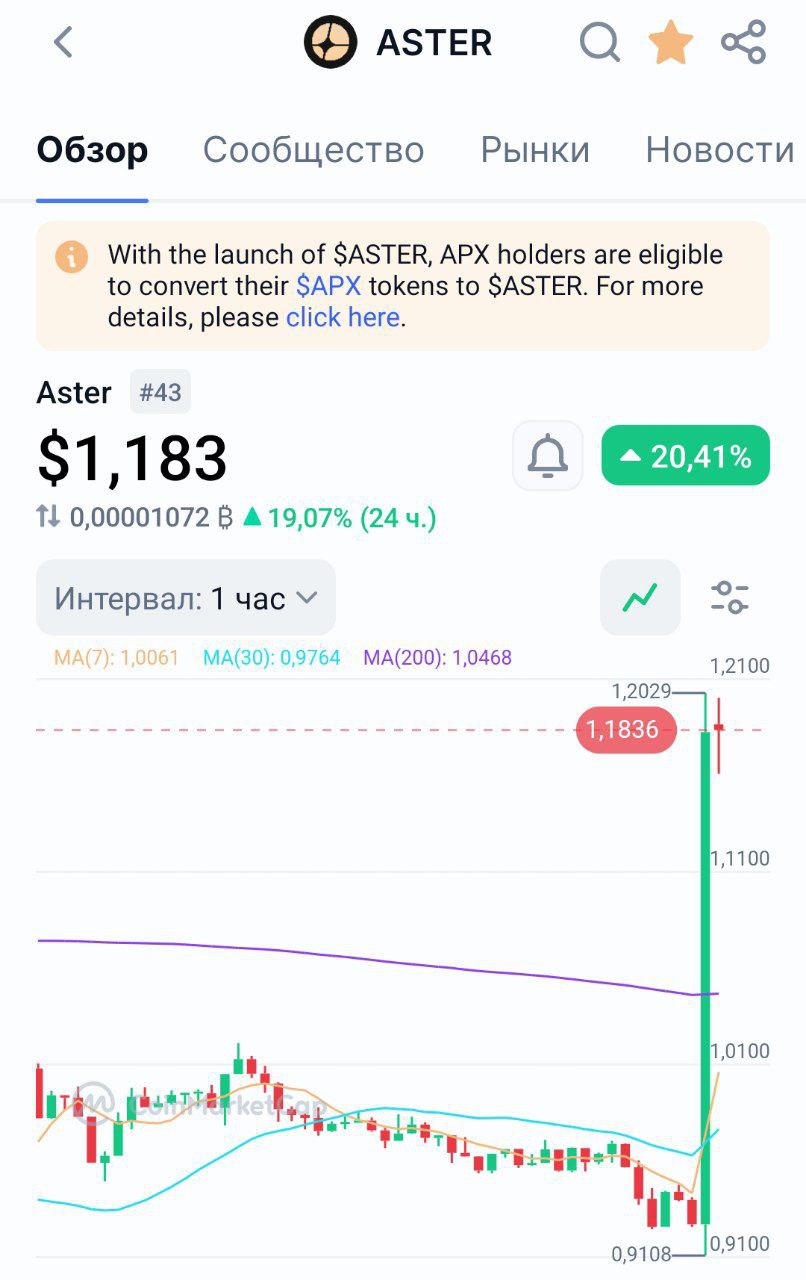Open the Рынки tab
Image resolution: width=806 pixels, height=1280 pixels.
click(x=534, y=149)
